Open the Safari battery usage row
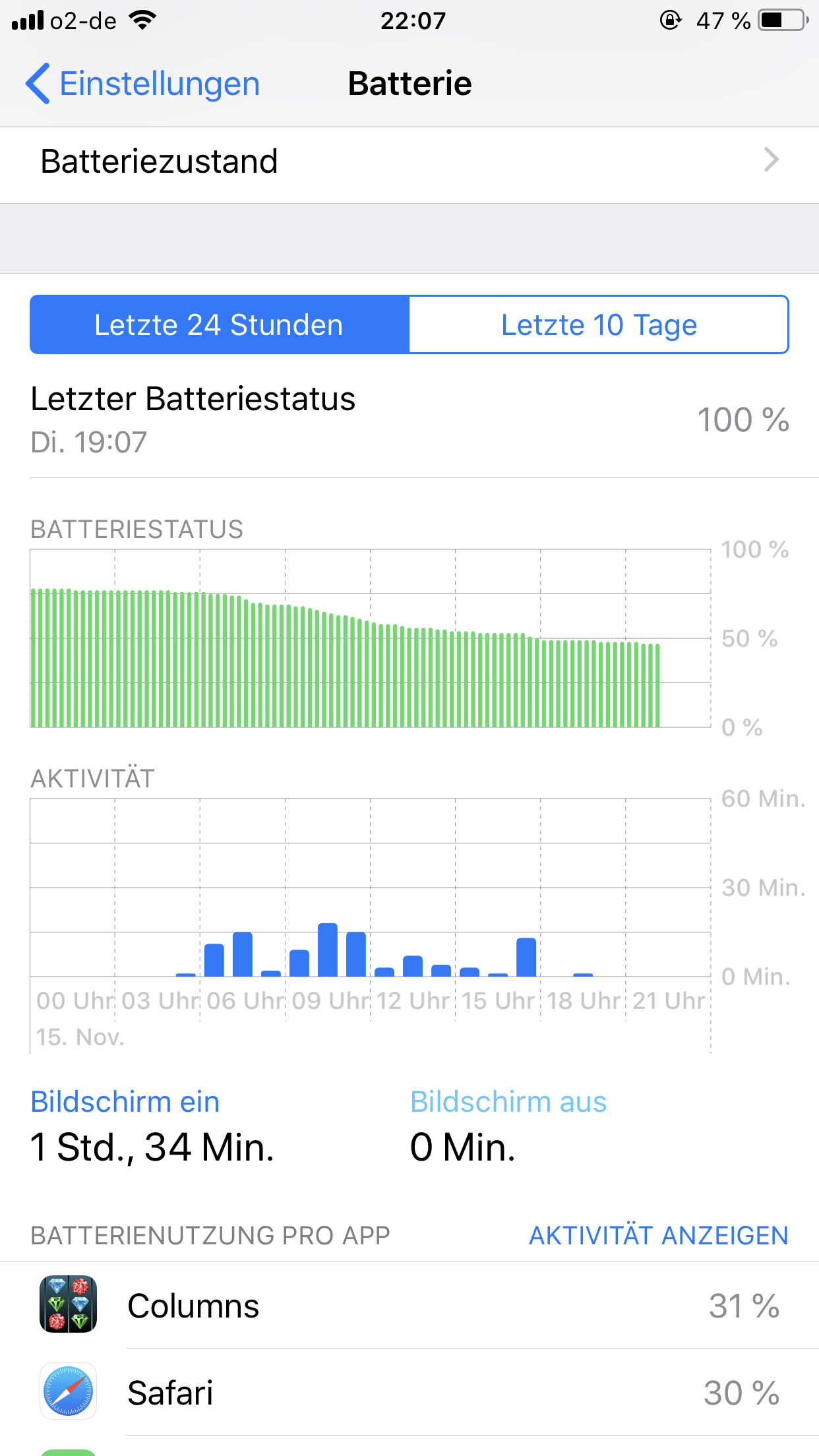The image size is (819, 1456). pos(409,1393)
